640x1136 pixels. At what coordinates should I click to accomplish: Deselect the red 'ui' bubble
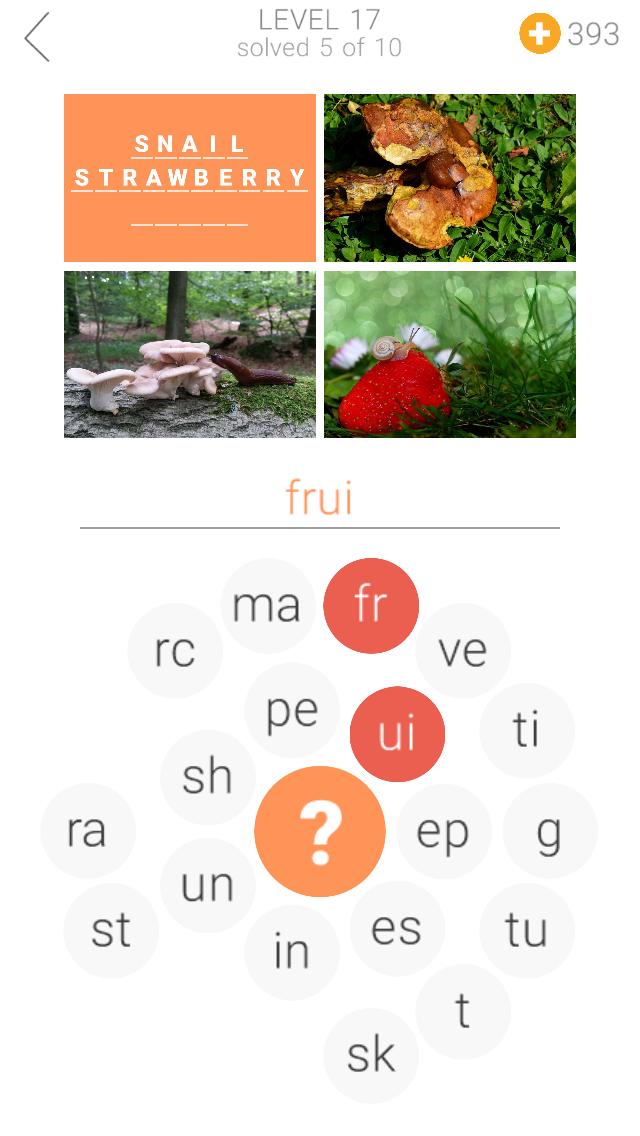click(397, 734)
